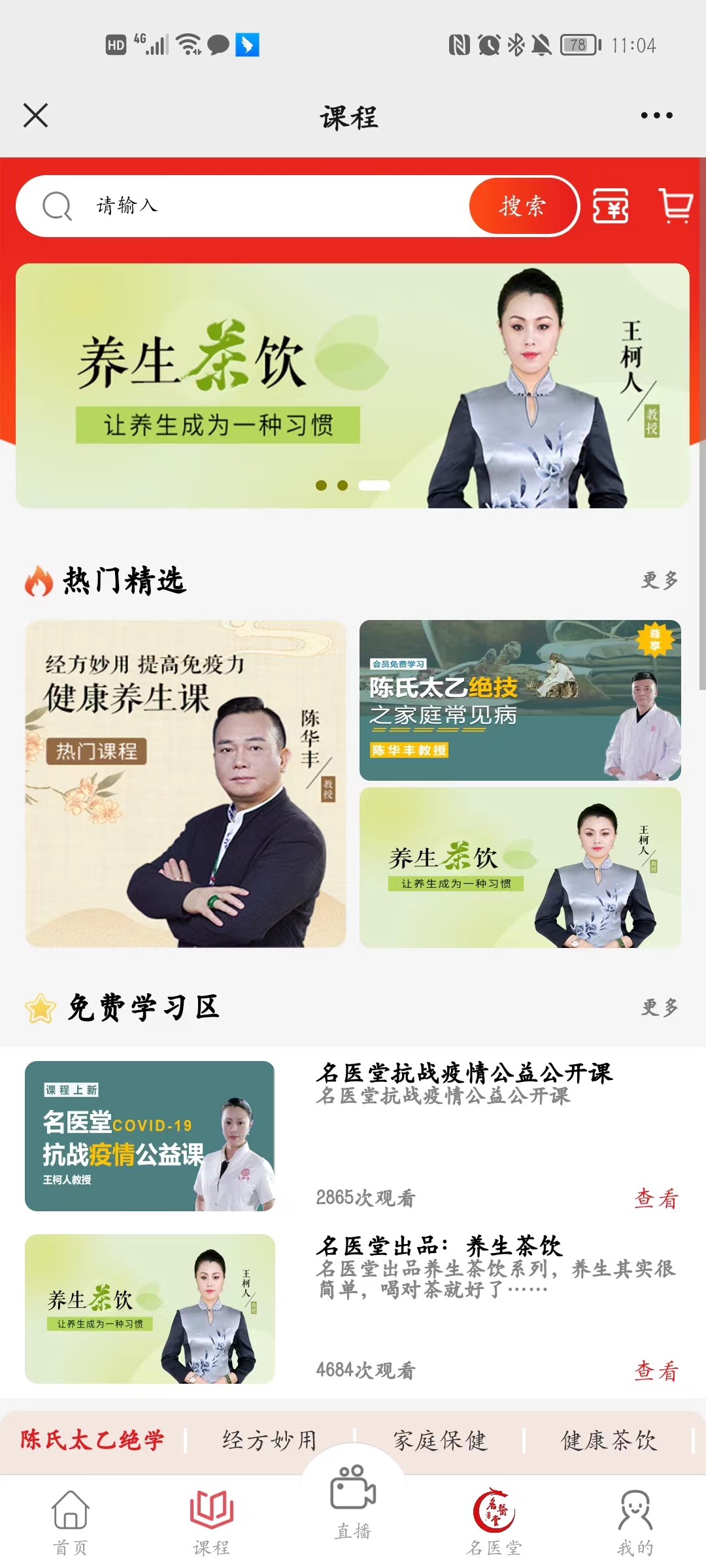Open the 直播 live tab
This screenshot has height=1568, width=706.
point(353,1503)
